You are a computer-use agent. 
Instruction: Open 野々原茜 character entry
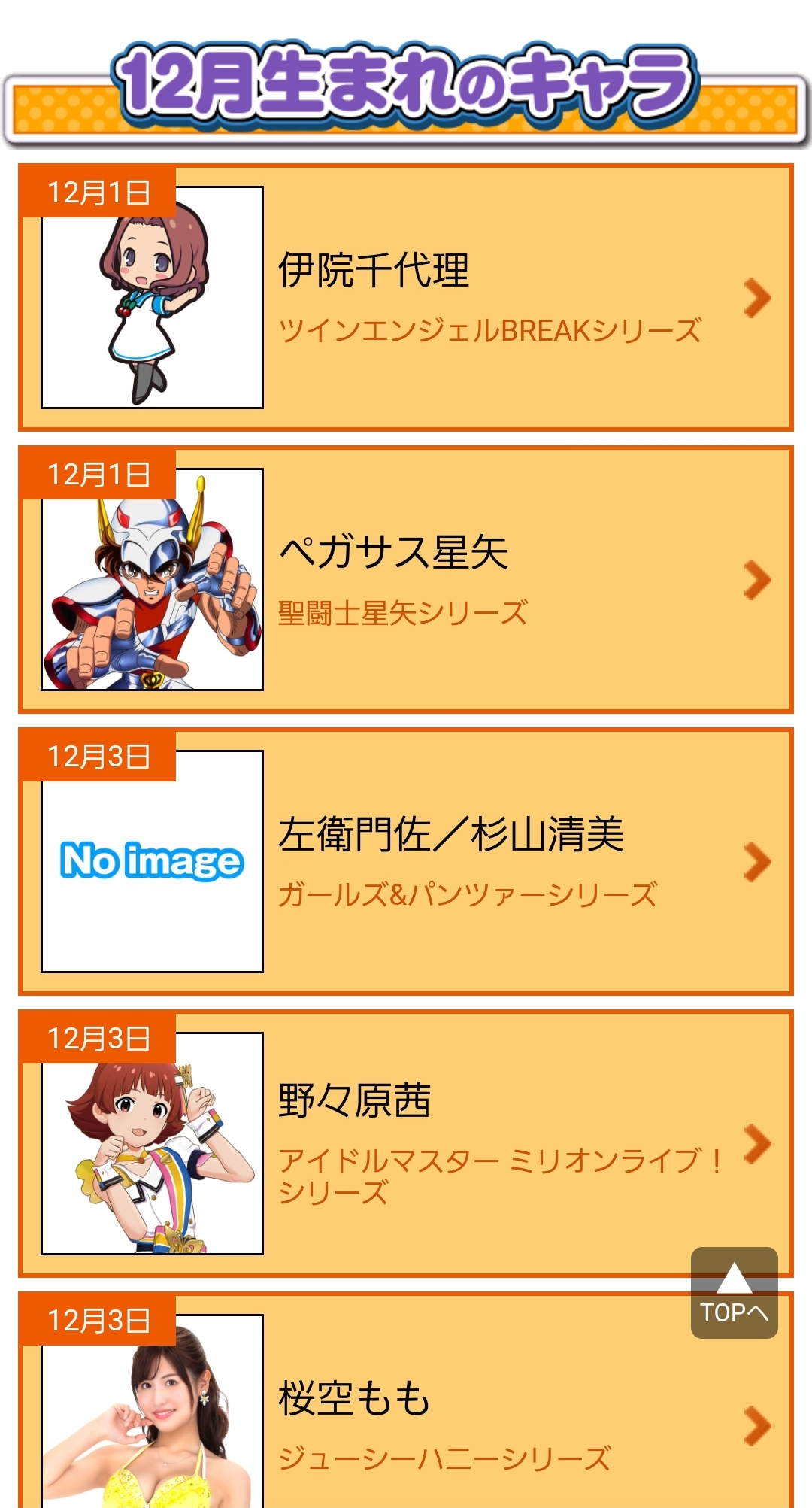406,1143
